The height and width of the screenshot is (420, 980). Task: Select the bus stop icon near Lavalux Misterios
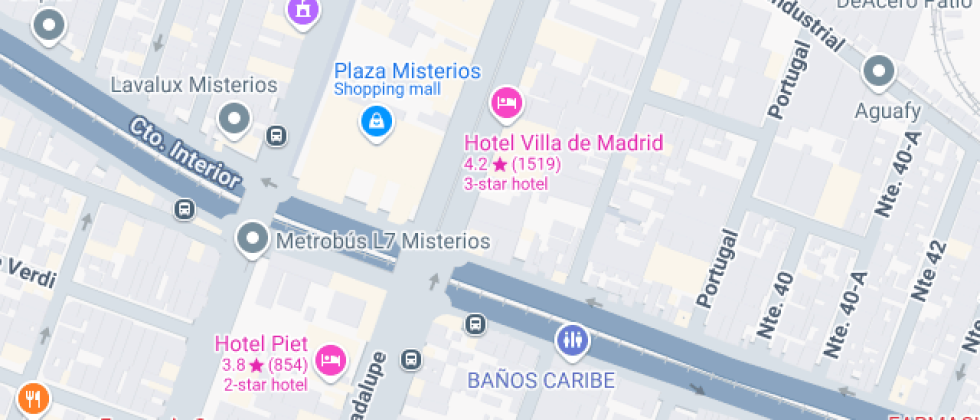[276, 135]
